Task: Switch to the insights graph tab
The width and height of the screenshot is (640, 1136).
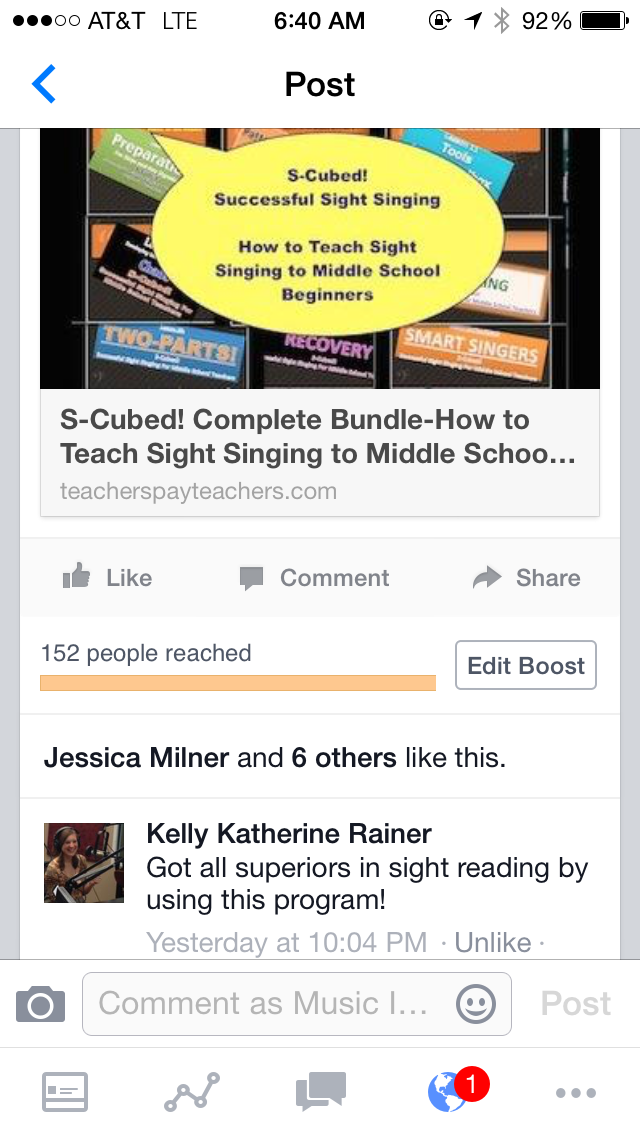Action: click(192, 1092)
